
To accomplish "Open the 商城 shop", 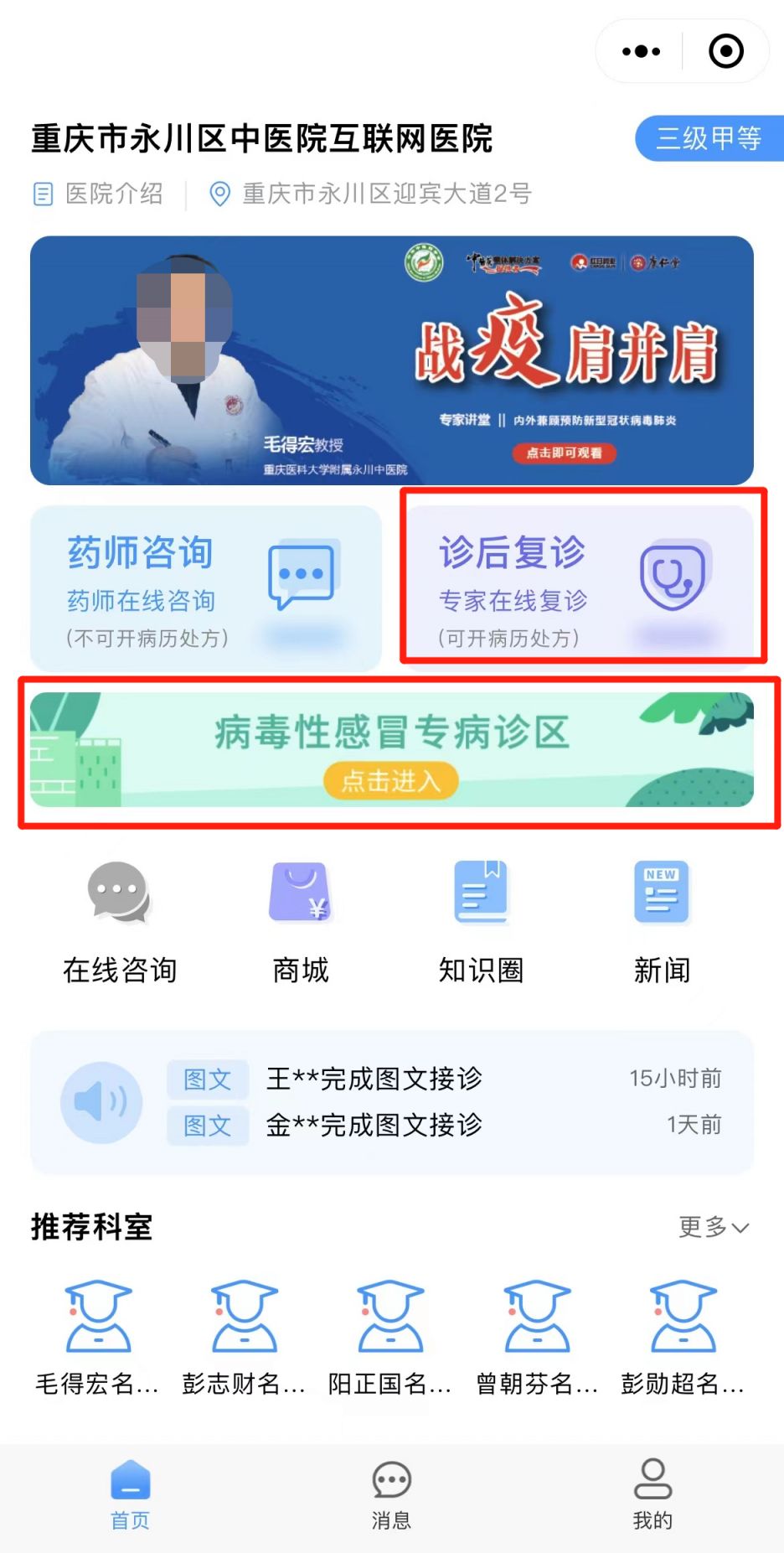I will [x=301, y=922].
